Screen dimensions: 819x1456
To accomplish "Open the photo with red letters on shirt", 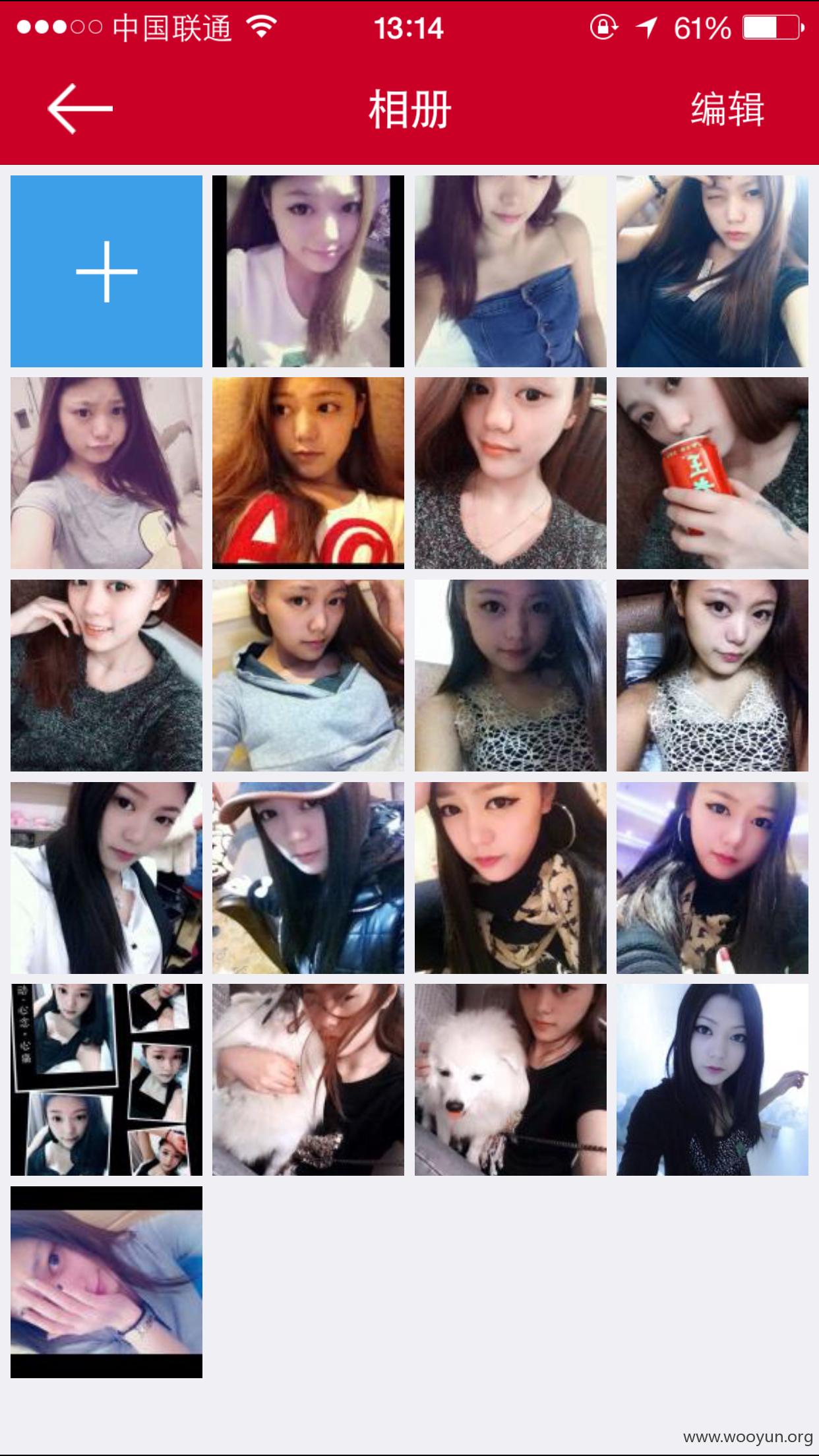I will (x=308, y=473).
